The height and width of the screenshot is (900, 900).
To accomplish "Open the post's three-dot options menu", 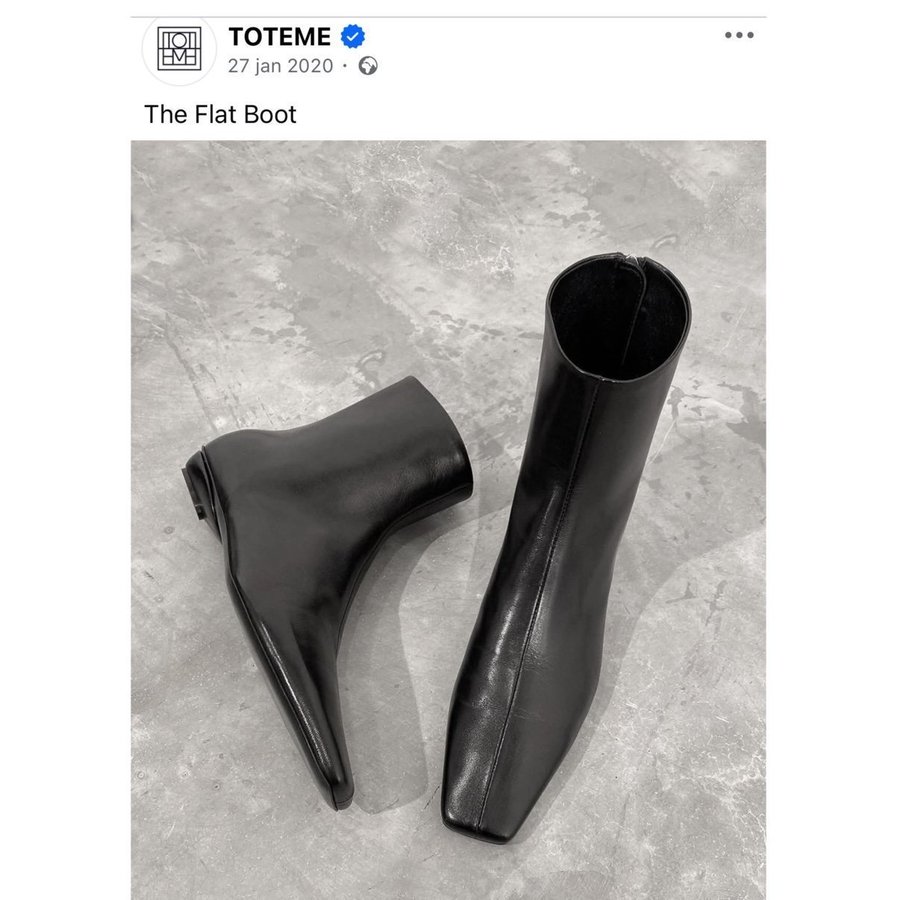I will [739, 36].
